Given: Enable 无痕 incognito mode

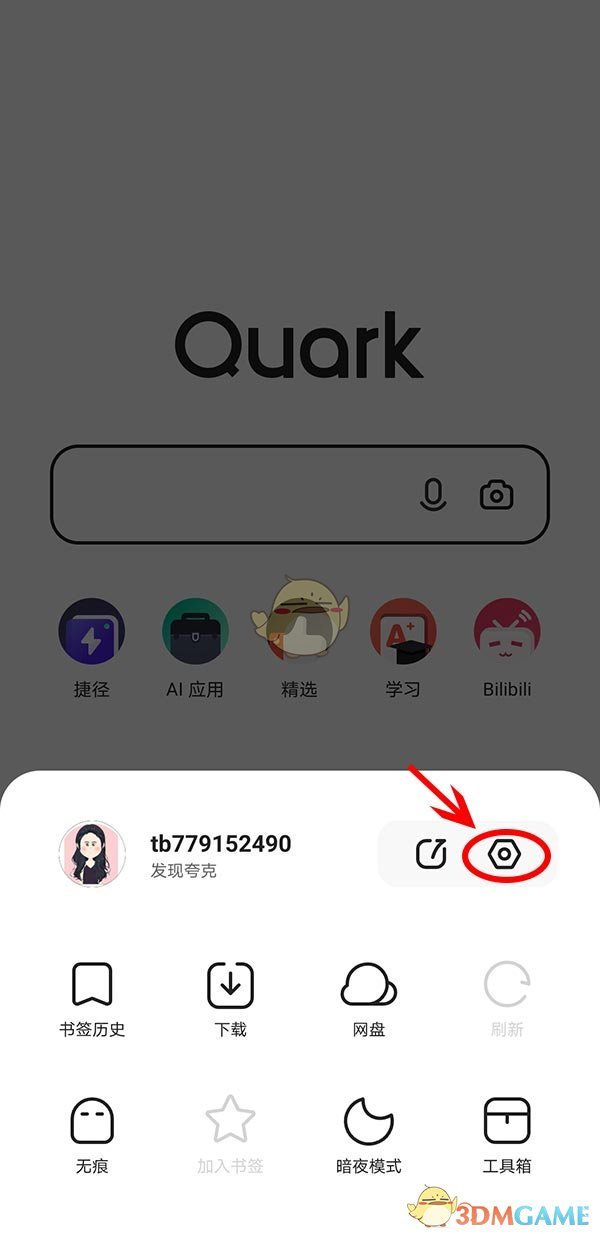Looking at the screenshot, I should click(92, 1135).
